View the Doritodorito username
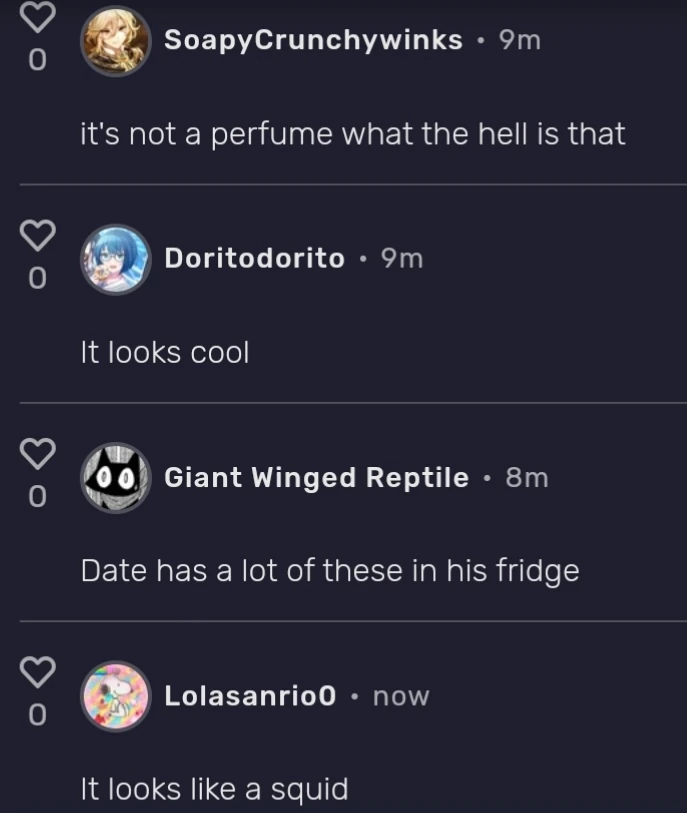The image size is (687, 813). pyautogui.click(x=254, y=258)
